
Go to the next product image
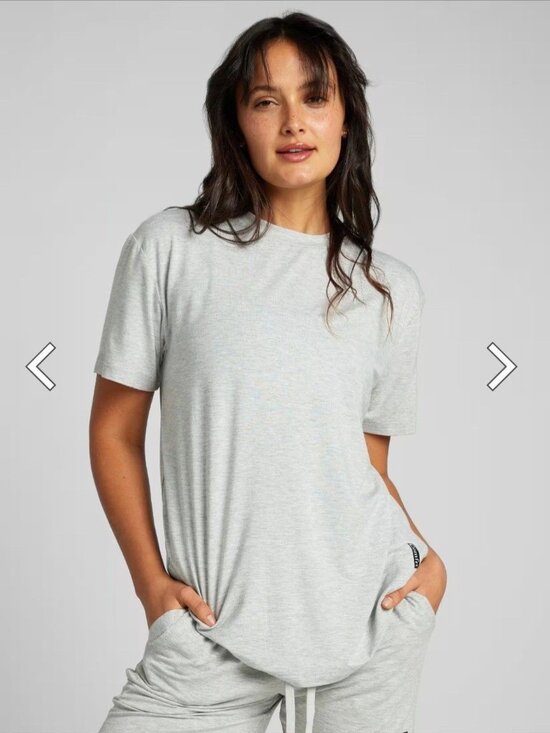(x=502, y=366)
